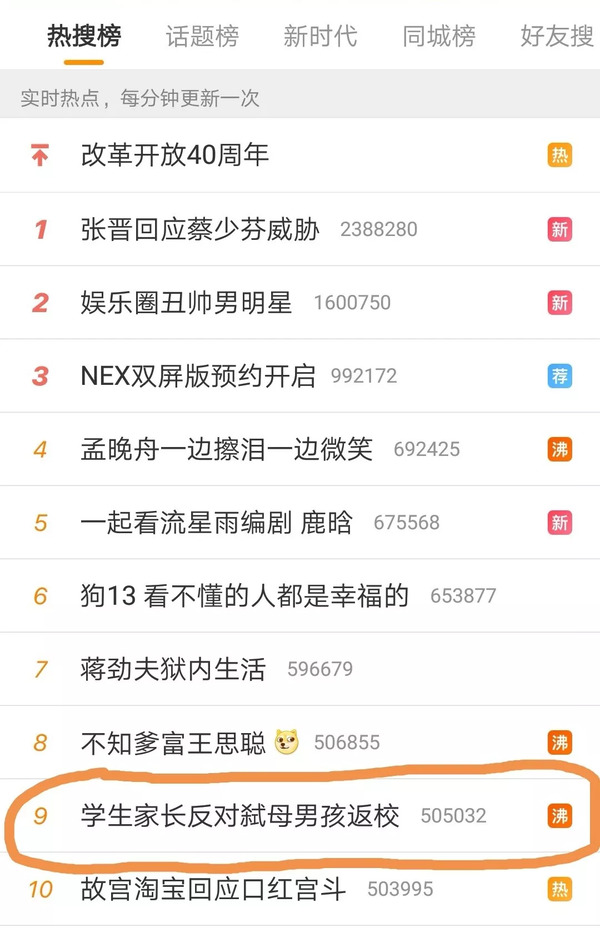
Task: Open 学生家长反对弑母男孩返校 topic
Action: click(x=240, y=816)
